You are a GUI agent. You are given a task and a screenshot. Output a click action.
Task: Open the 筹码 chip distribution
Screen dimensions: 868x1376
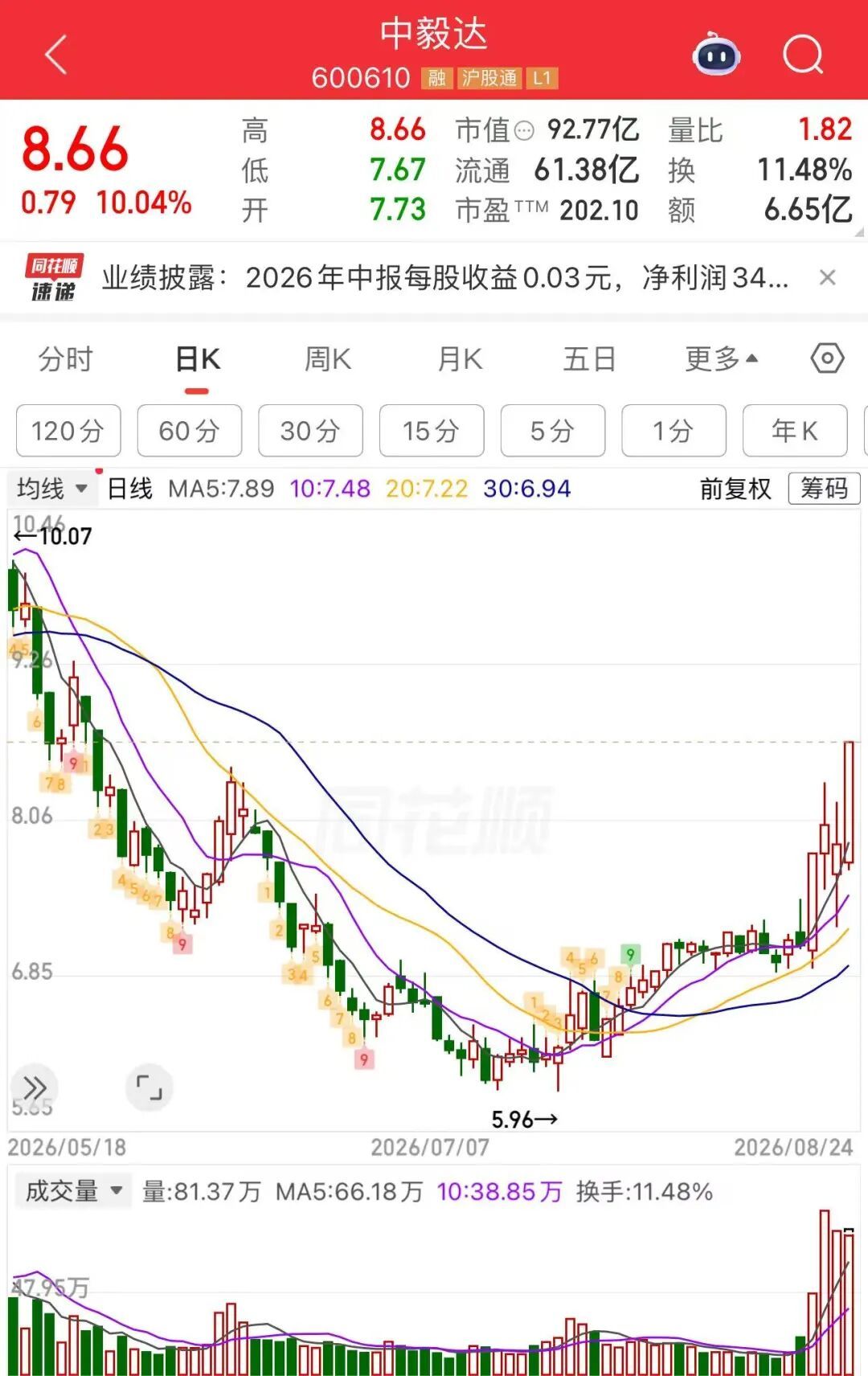click(824, 488)
